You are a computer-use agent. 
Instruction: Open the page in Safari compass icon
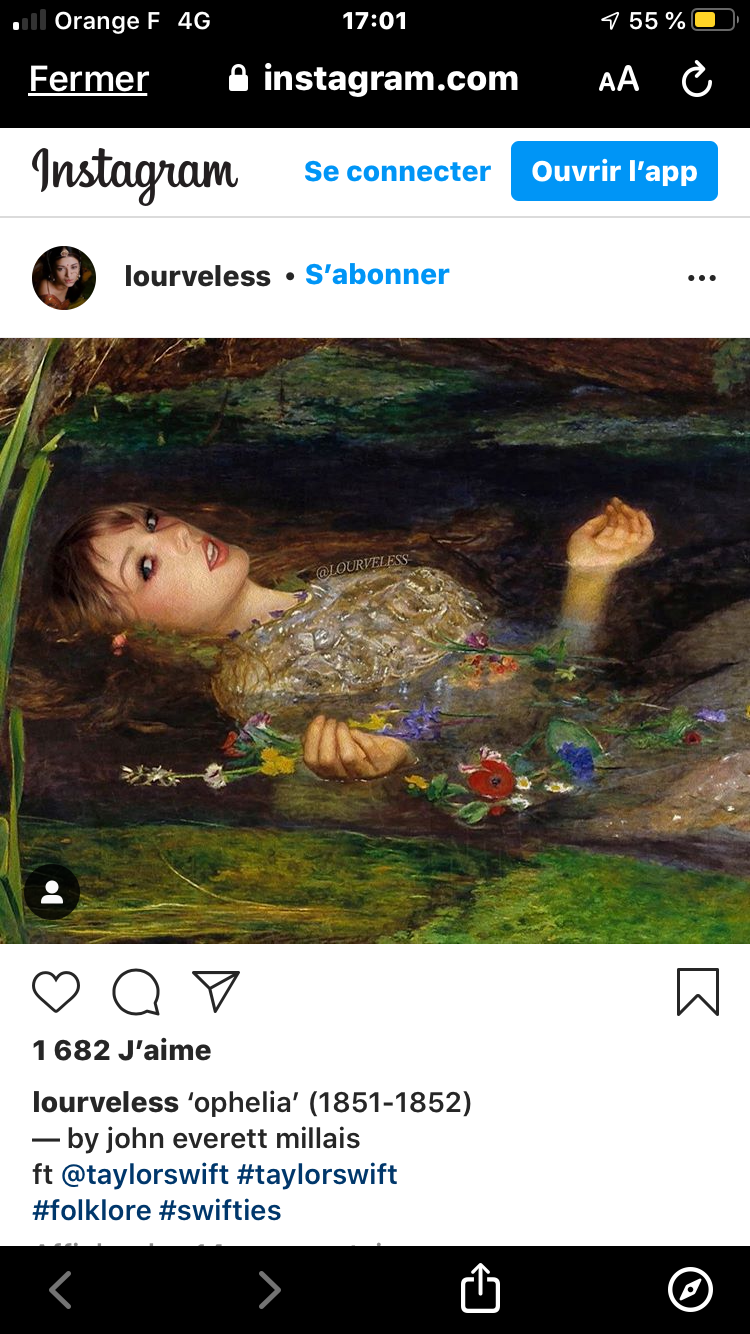(690, 1290)
